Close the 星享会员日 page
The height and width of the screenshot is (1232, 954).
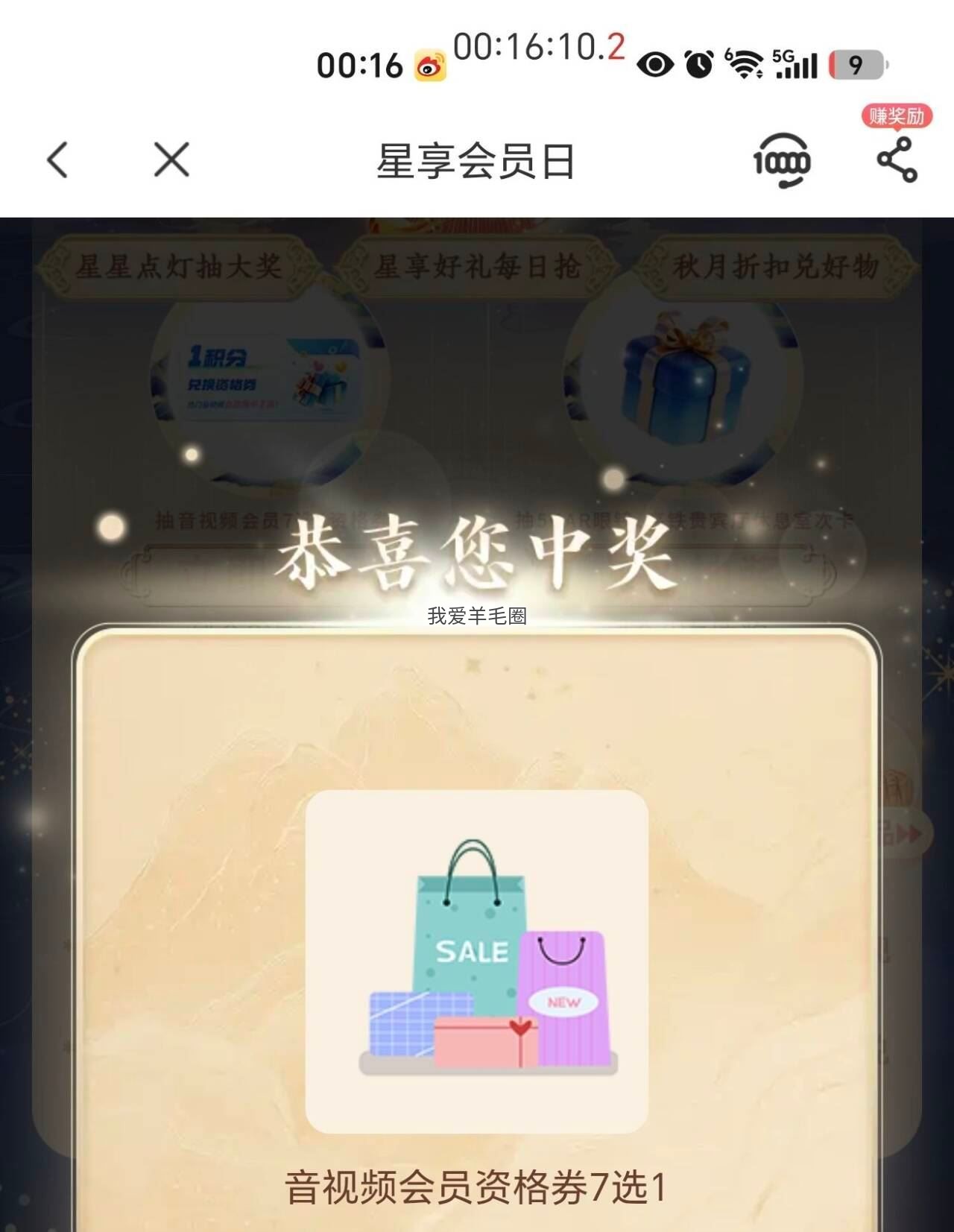171,159
